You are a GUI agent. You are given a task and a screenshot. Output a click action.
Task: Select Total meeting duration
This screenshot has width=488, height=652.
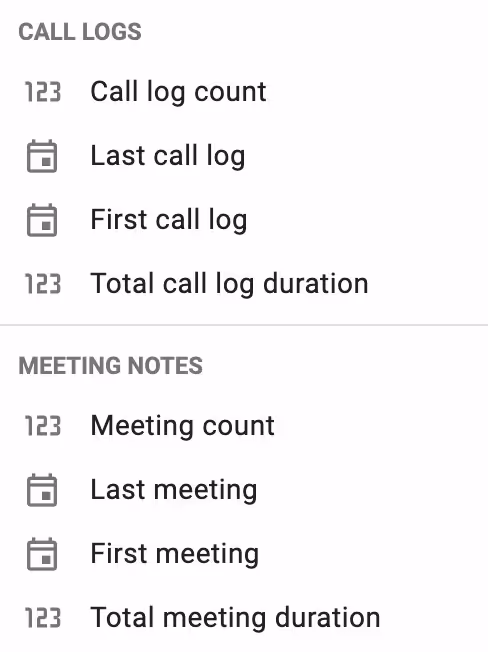(244, 618)
